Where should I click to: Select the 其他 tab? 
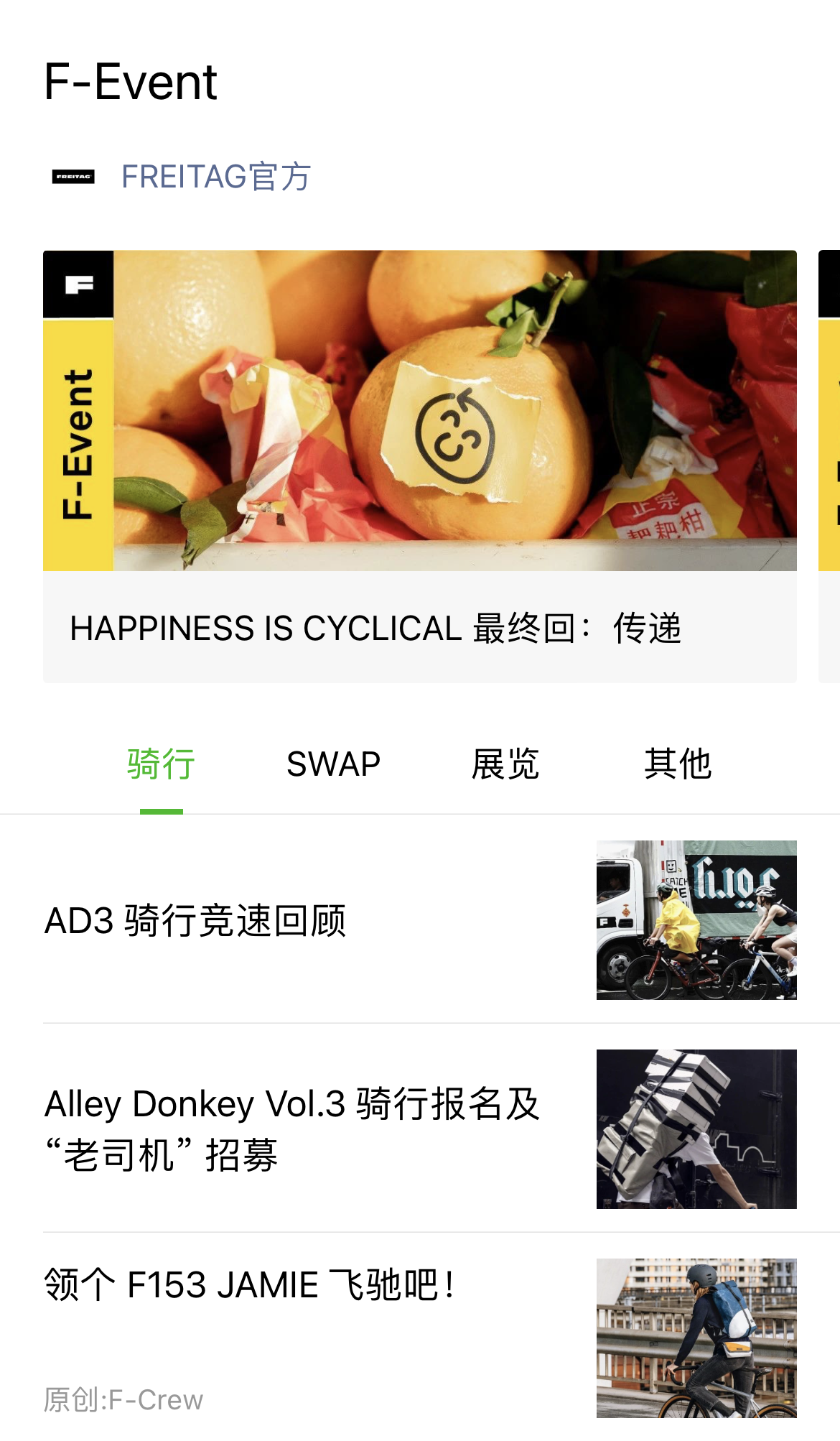pyautogui.click(x=678, y=764)
